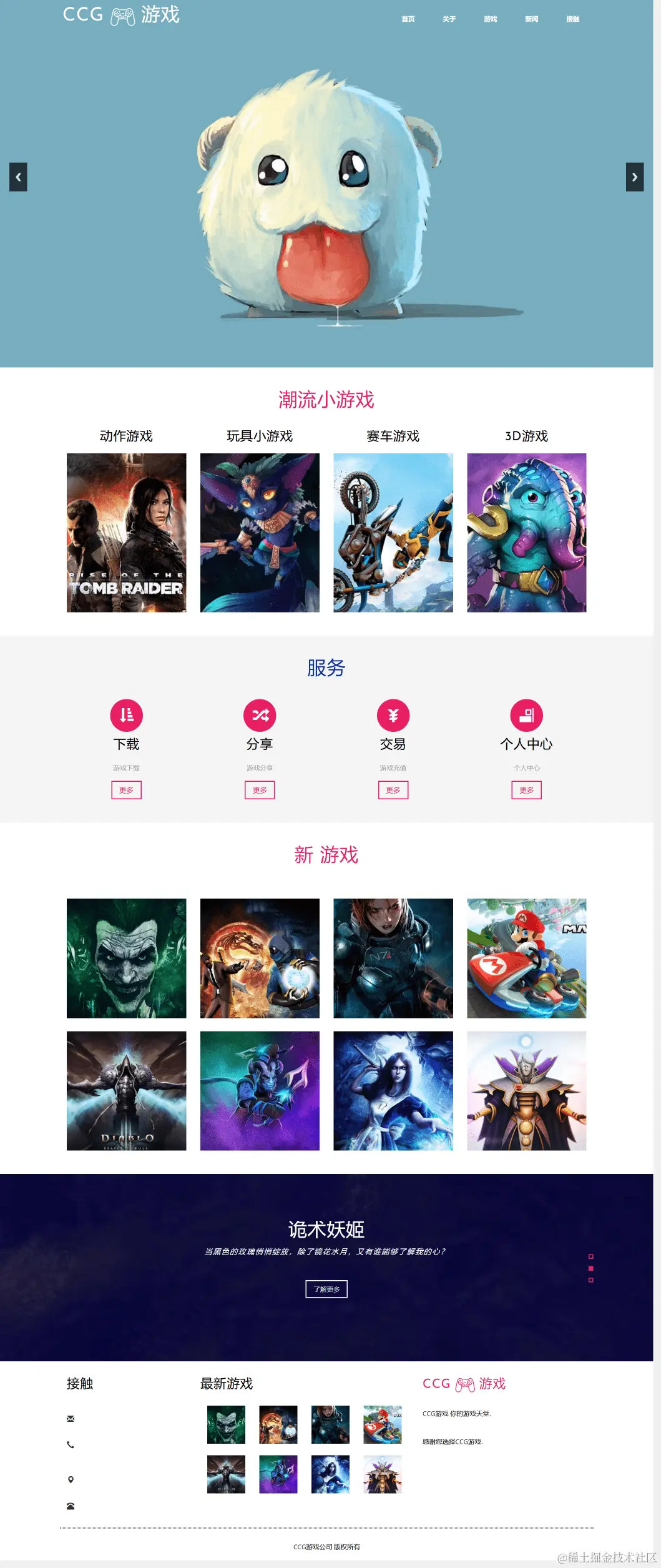Click 更多 under the 下载 service
This screenshot has height=1568, width=661.
(x=127, y=790)
